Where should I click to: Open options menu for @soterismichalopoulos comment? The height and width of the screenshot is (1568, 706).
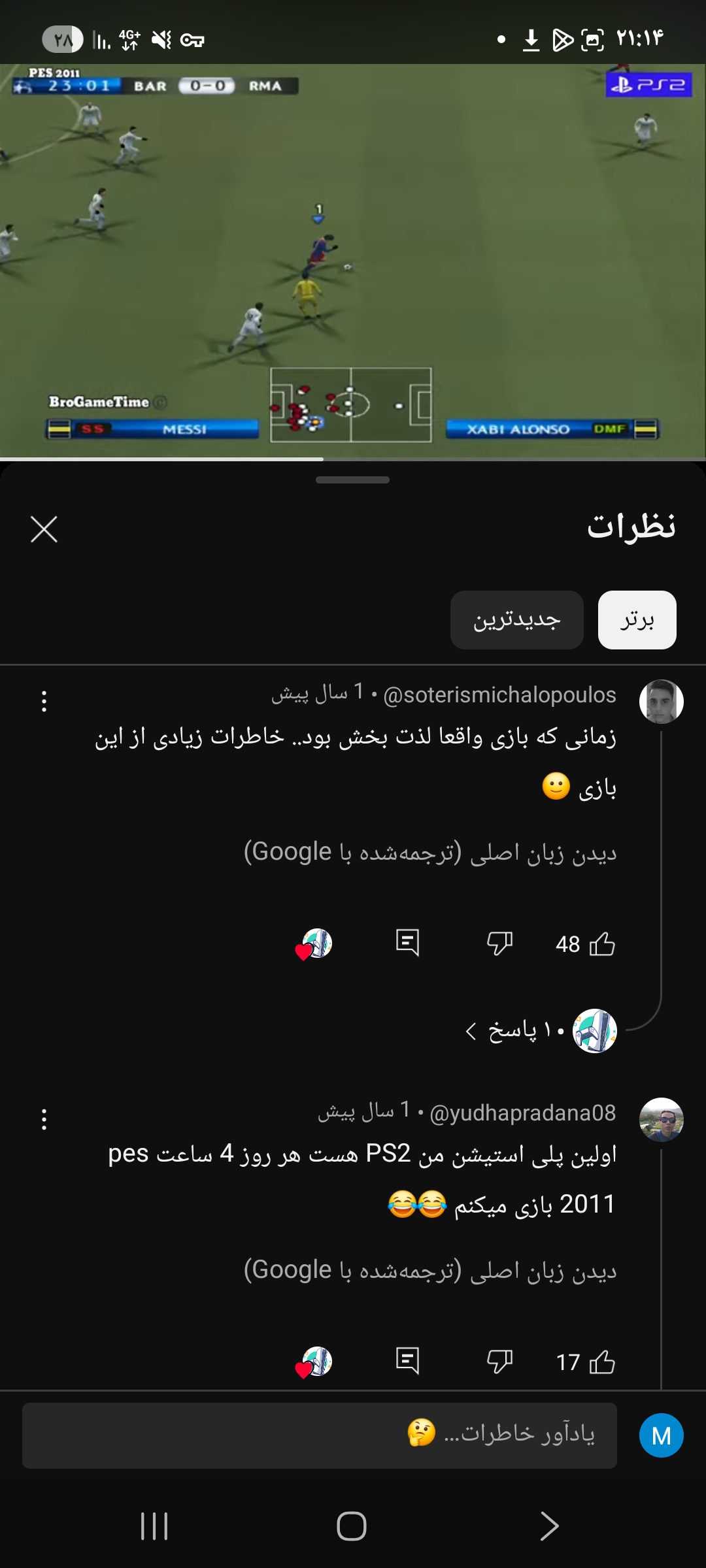(x=44, y=701)
